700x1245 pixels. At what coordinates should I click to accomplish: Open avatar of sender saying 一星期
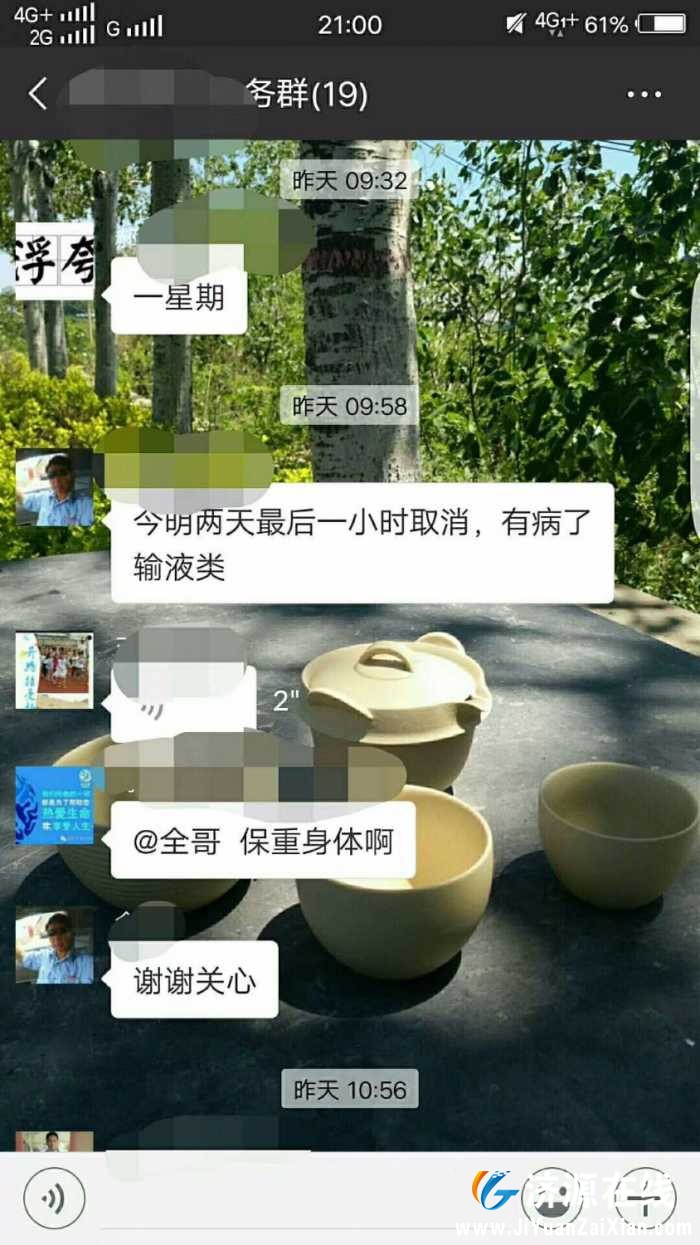(x=54, y=262)
